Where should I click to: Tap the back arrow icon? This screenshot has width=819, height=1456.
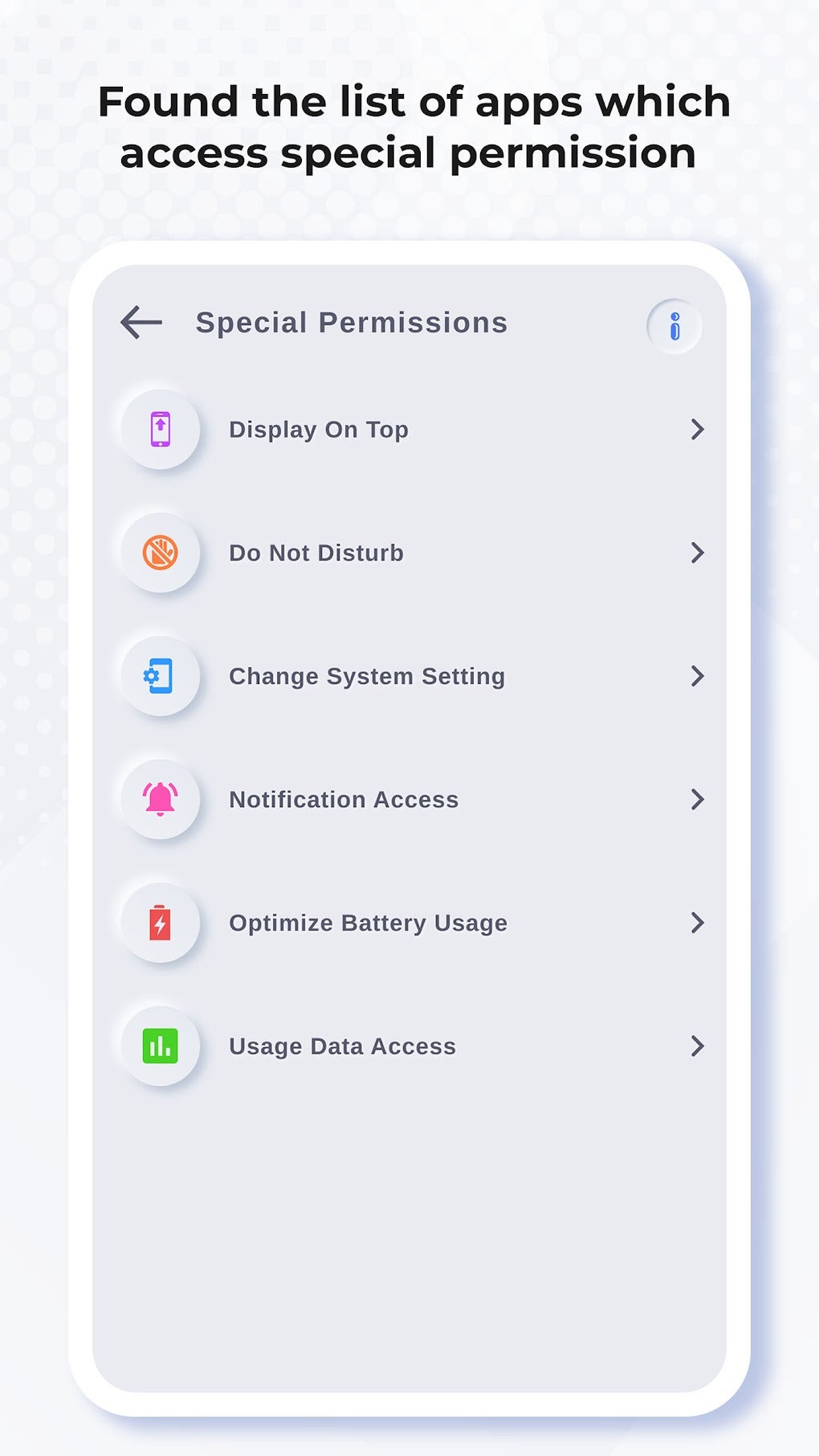[140, 322]
